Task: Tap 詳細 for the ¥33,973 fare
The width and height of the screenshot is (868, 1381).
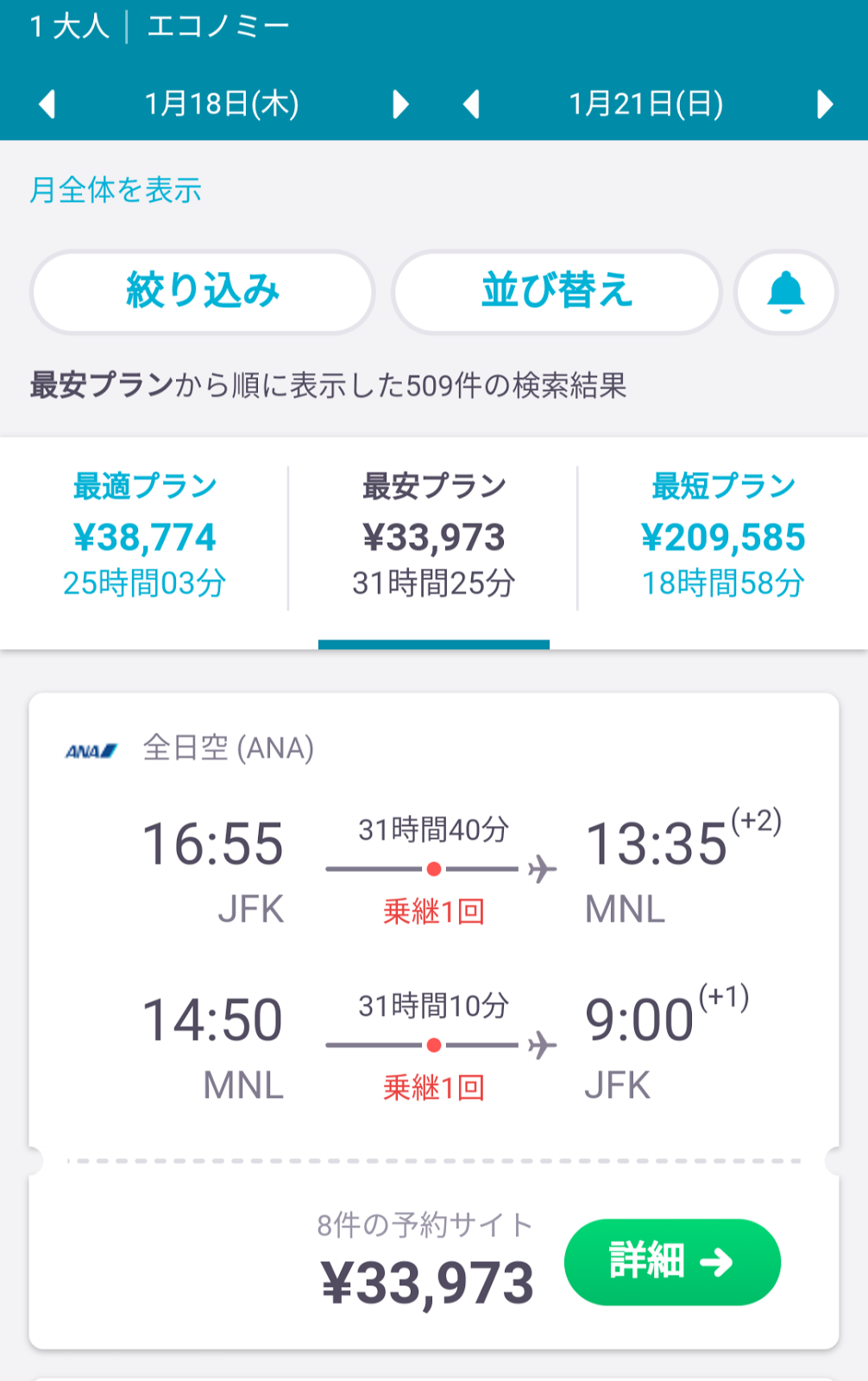Action: [672, 1262]
